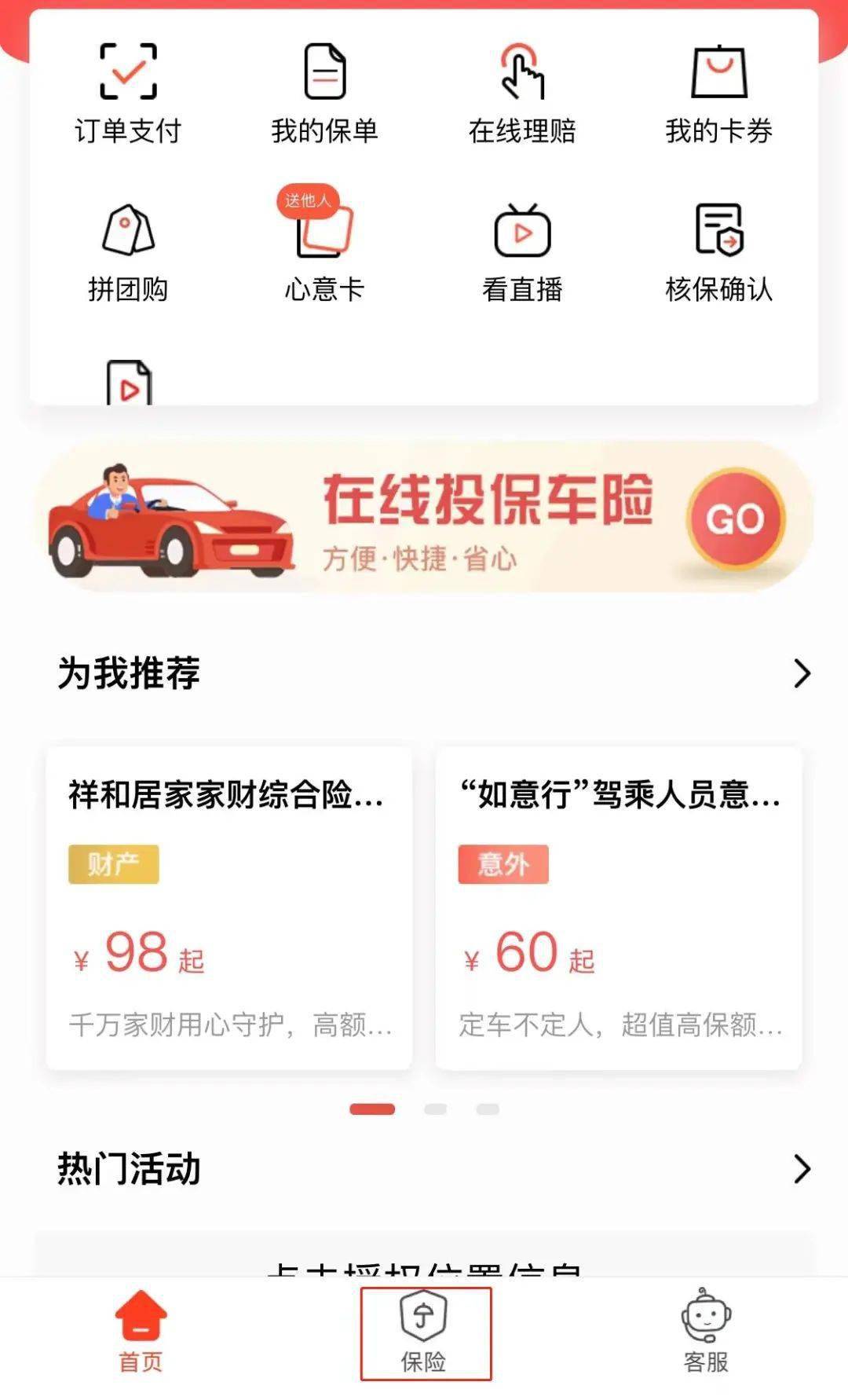Start 在线理赔 online claims
Viewport: 848px width, 1400px height.
pyautogui.click(x=522, y=94)
